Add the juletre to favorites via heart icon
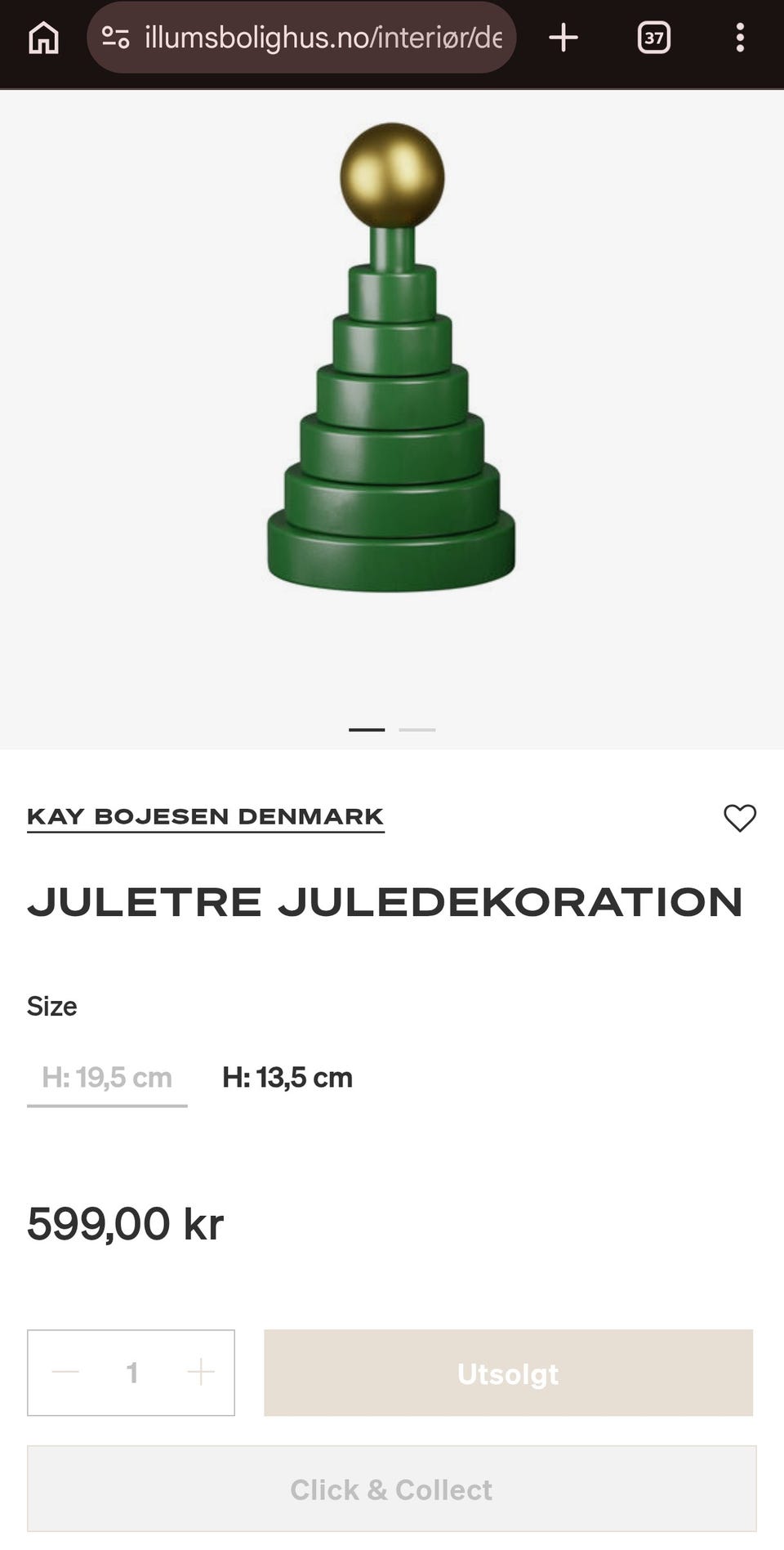Image resolution: width=784 pixels, height=1550 pixels. [740, 817]
